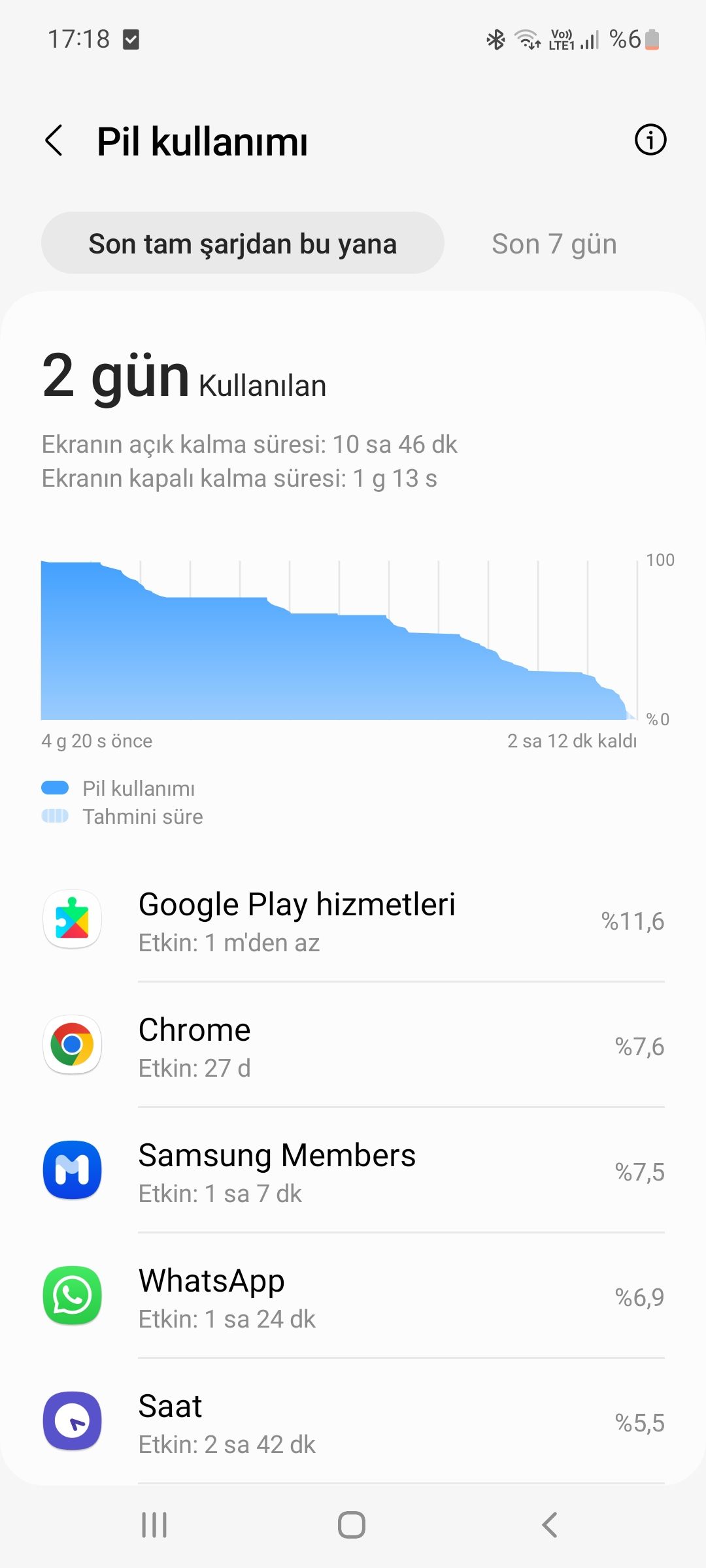Image resolution: width=706 pixels, height=1568 pixels.
Task: View Saat app battery usage
Action: [x=353, y=1422]
